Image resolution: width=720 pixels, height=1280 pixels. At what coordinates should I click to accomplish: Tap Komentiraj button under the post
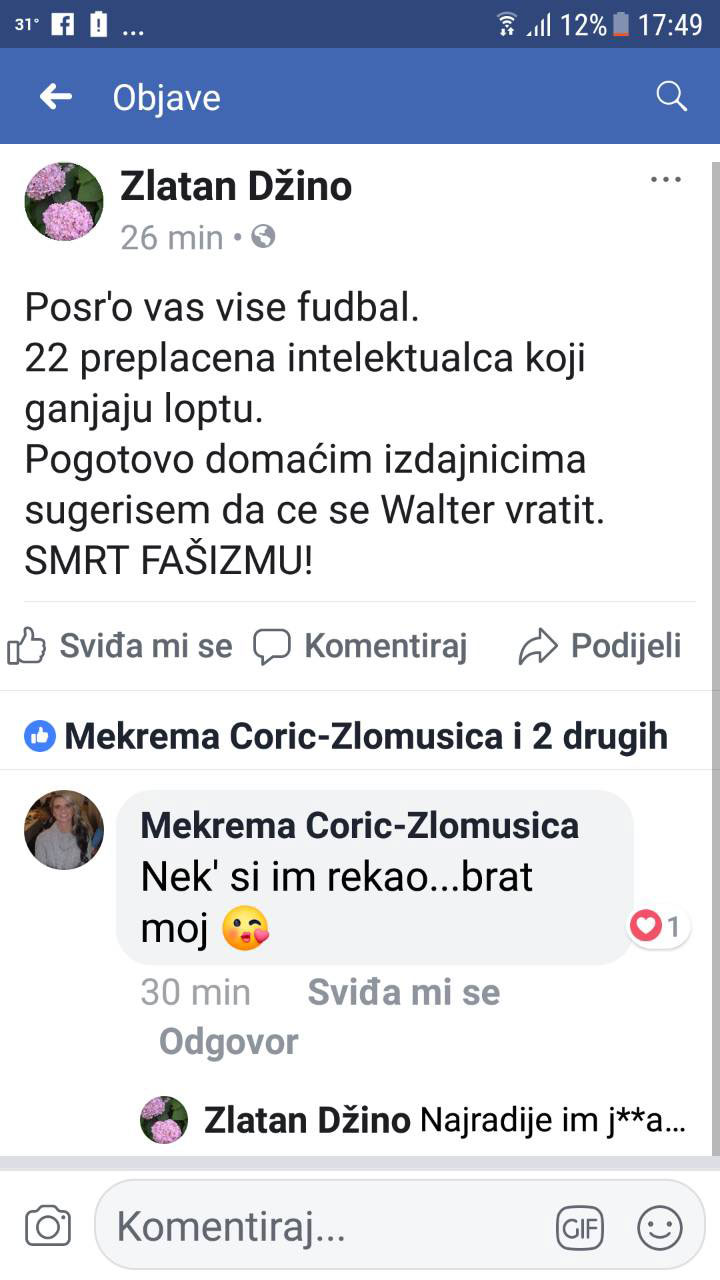pos(360,646)
